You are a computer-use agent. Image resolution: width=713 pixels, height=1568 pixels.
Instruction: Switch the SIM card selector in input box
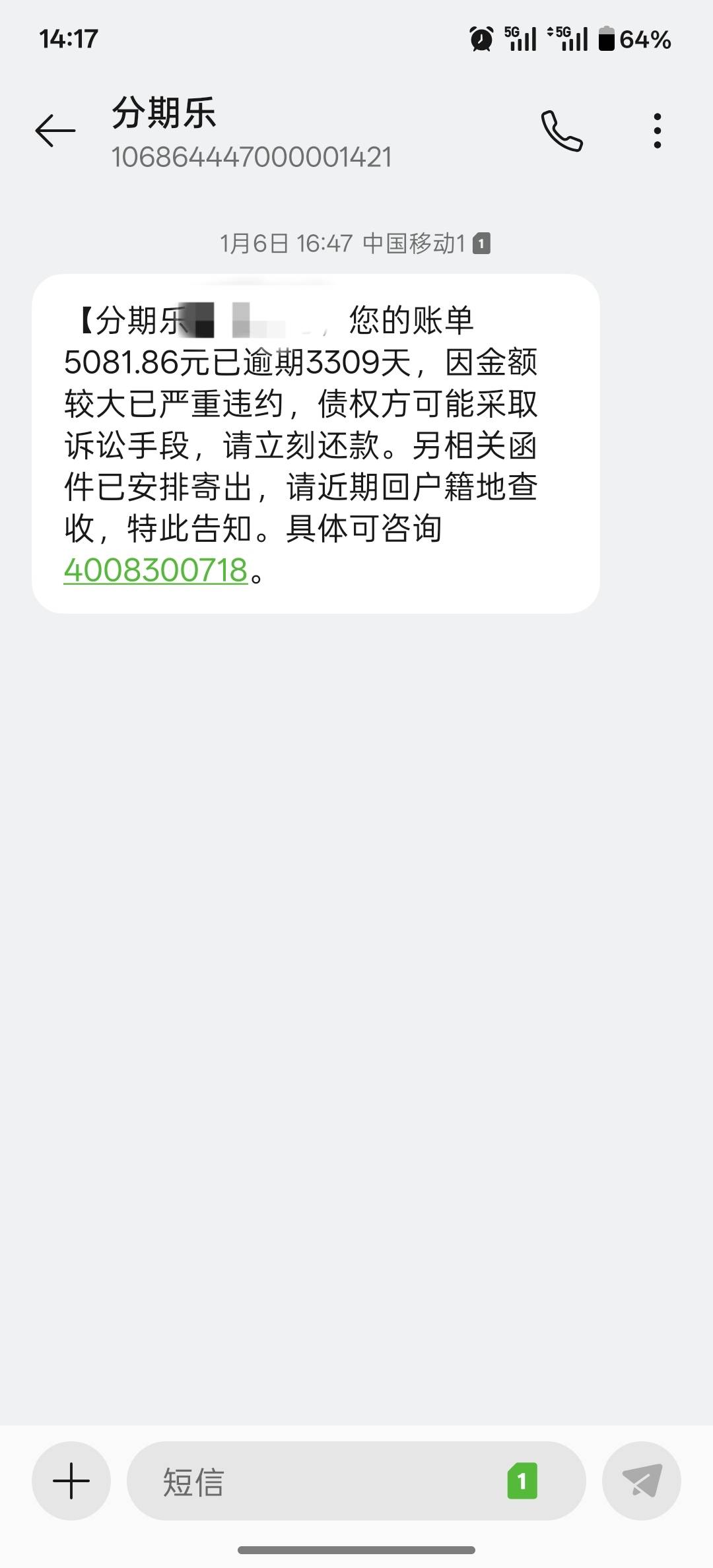[x=522, y=1481]
